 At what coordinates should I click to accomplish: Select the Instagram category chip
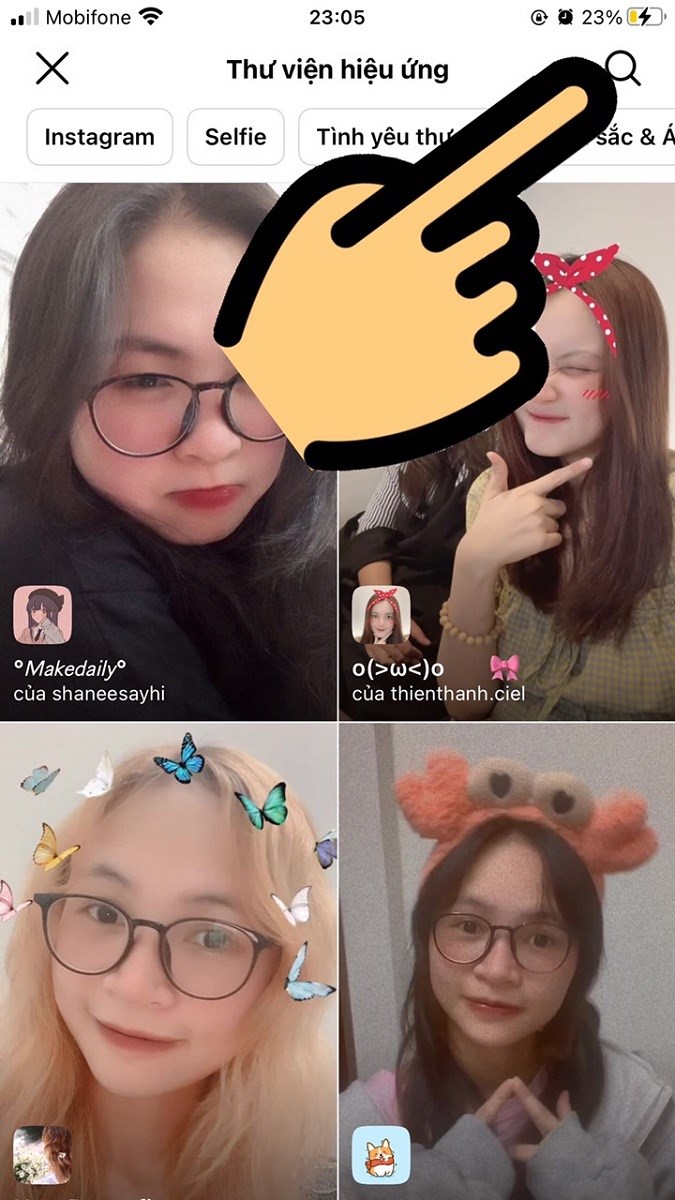[100, 137]
